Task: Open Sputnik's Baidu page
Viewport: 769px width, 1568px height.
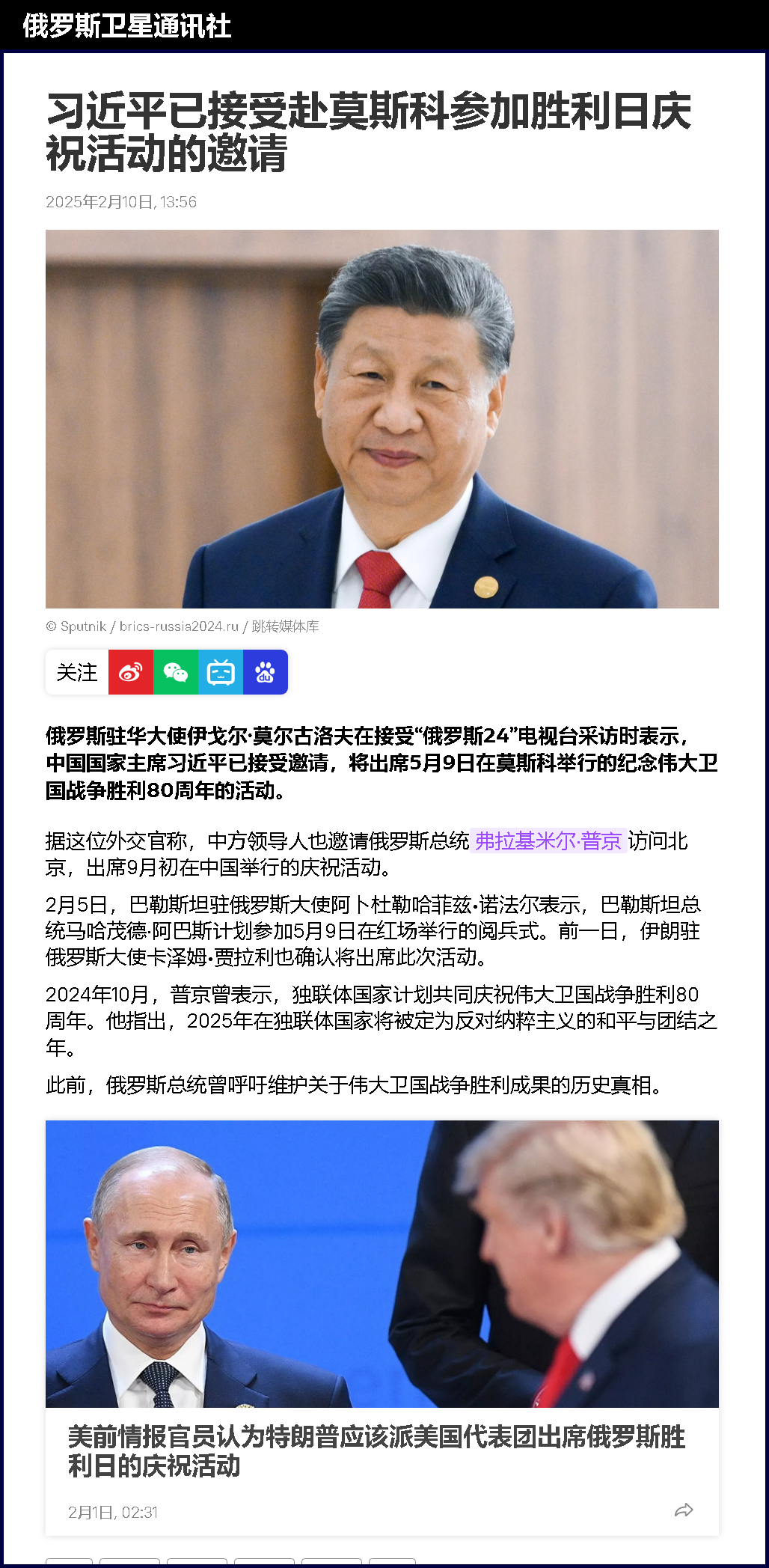Action: (x=265, y=672)
